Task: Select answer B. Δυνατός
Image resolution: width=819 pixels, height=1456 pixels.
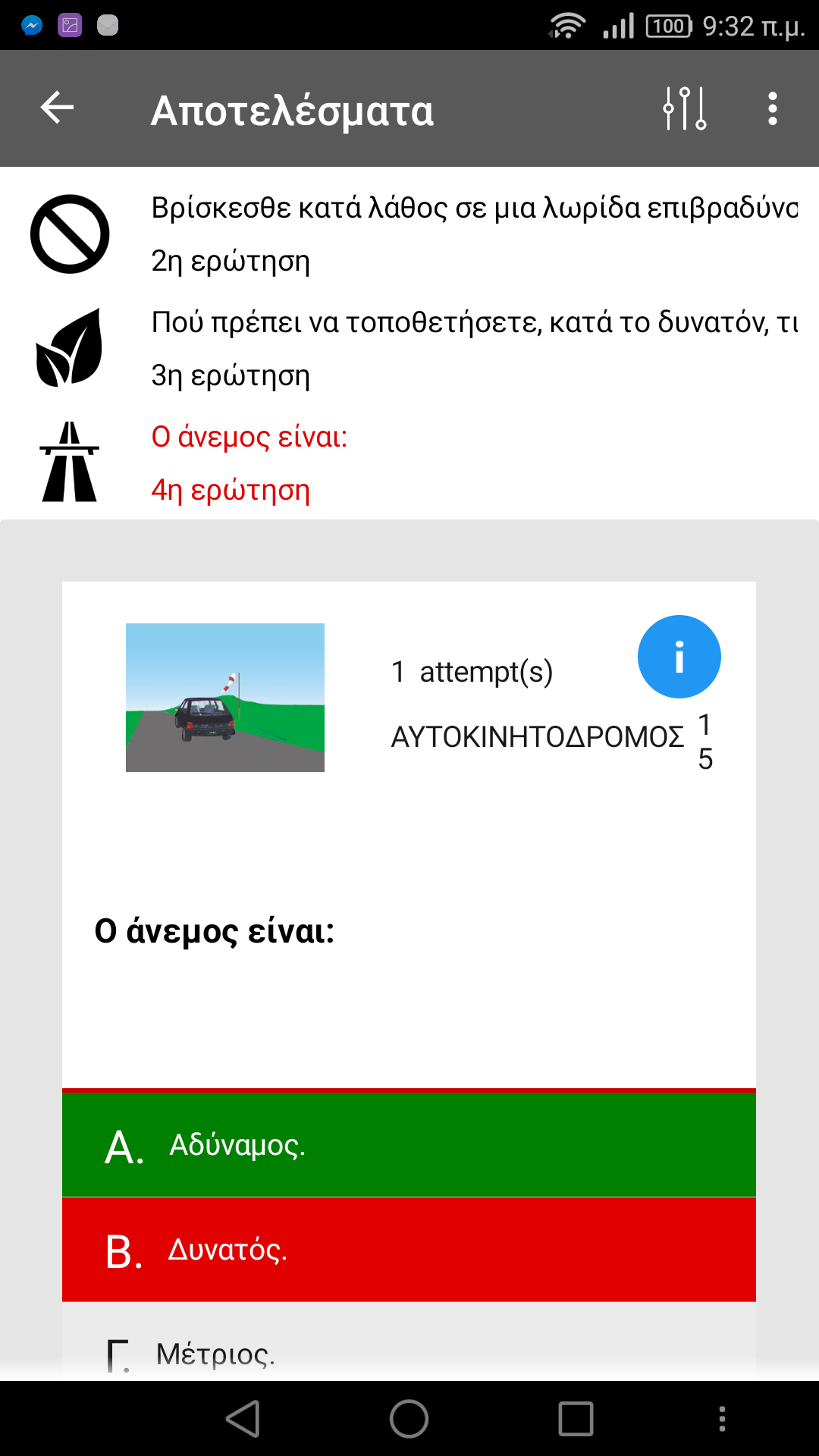Action: click(x=409, y=1250)
